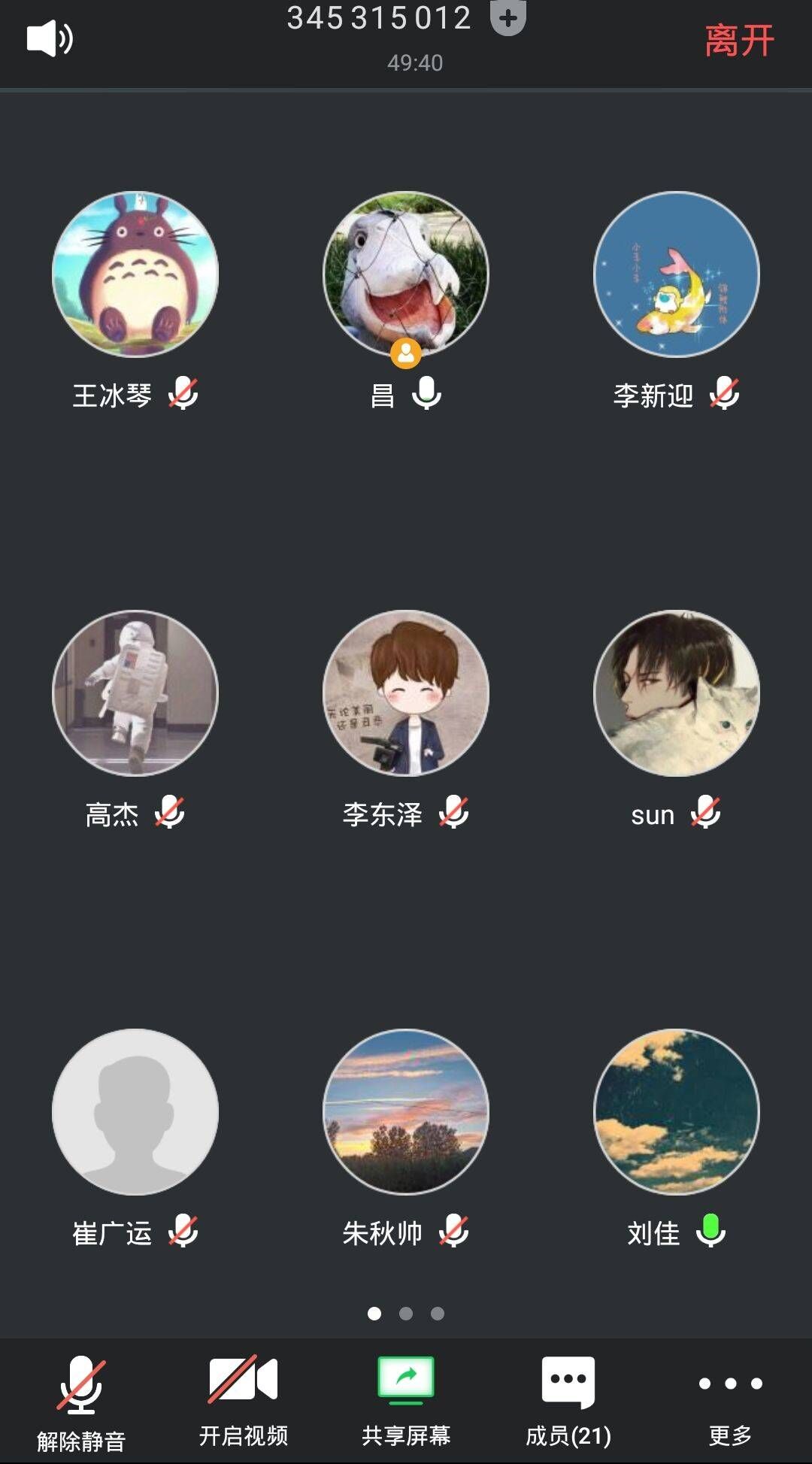Open the 更多 options menu
Viewport: 812px width, 1464px height.
pos(730,1400)
